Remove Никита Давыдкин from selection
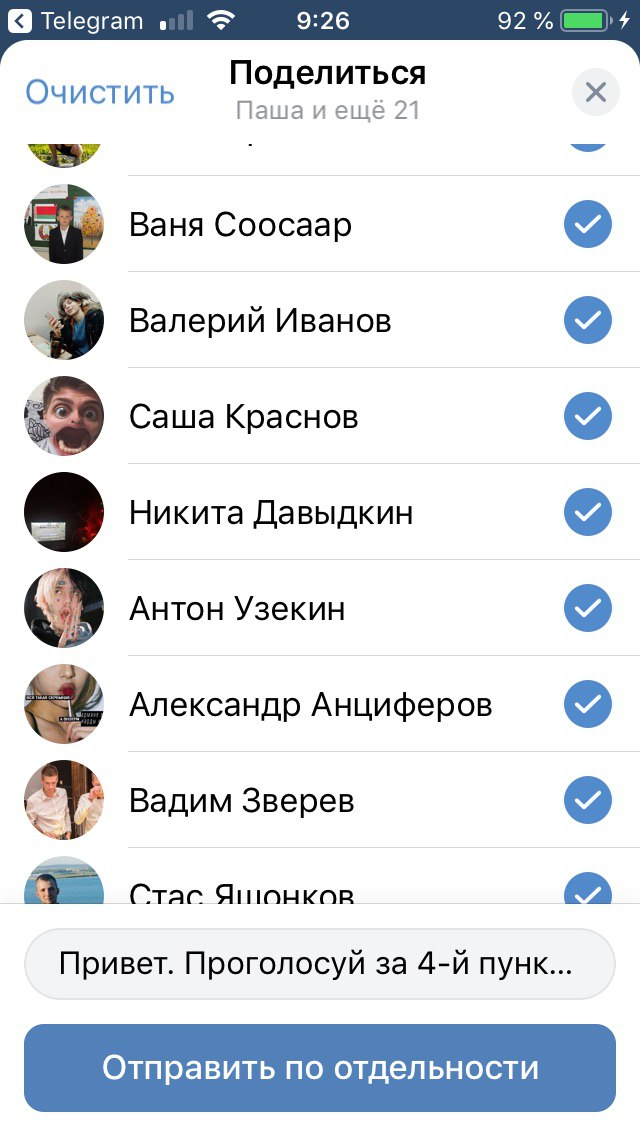Viewport: 640px width, 1136px height. tap(588, 513)
